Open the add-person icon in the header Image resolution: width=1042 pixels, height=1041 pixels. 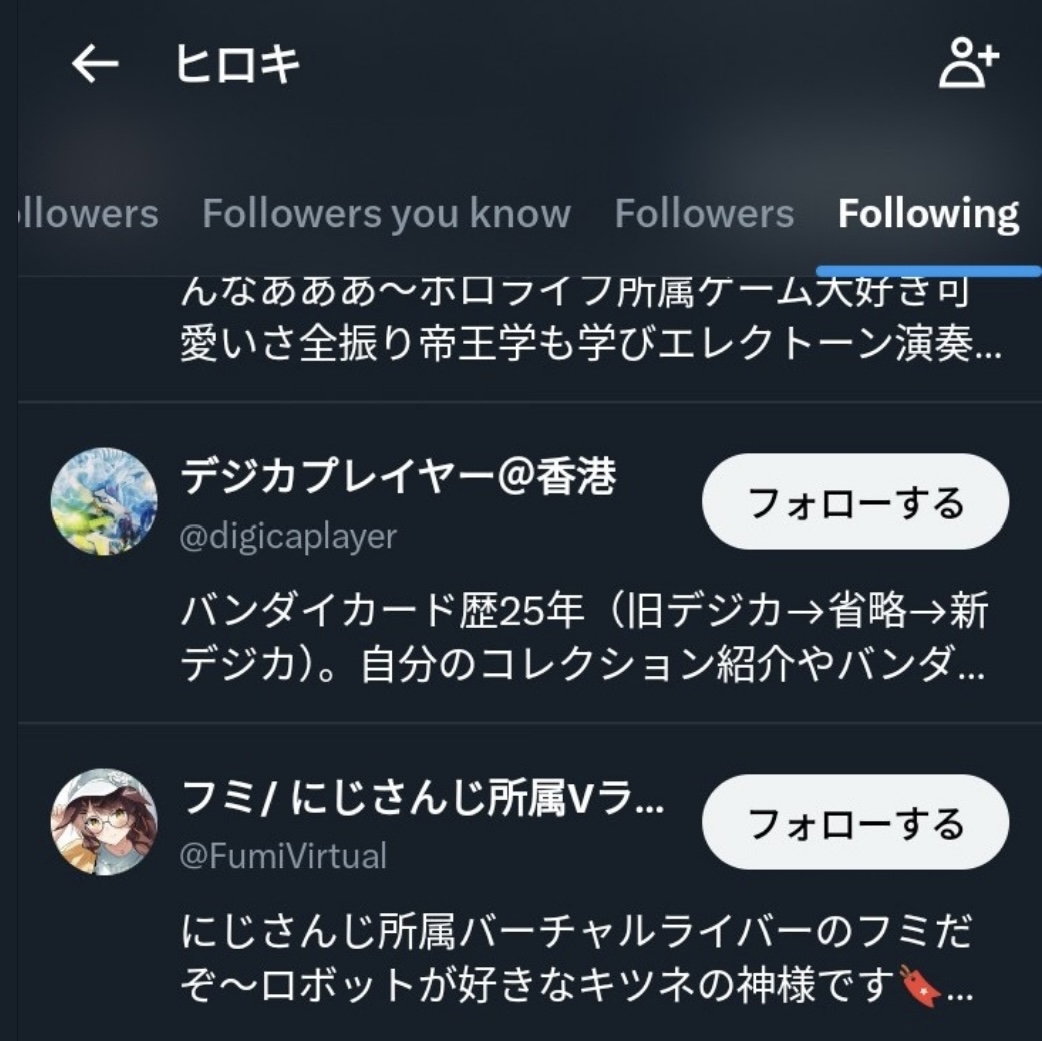point(968,66)
